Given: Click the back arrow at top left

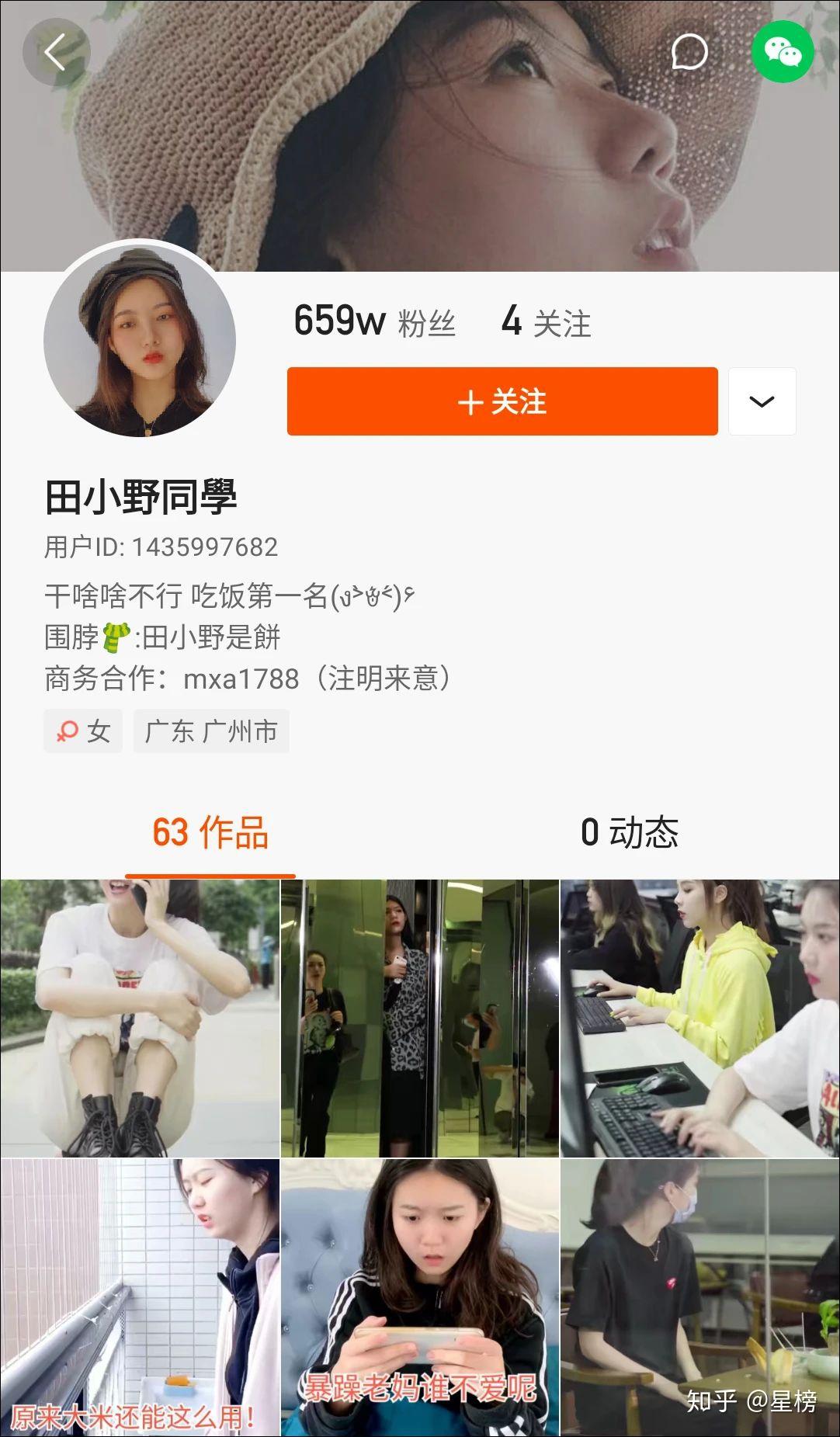Looking at the screenshot, I should coord(54,51).
